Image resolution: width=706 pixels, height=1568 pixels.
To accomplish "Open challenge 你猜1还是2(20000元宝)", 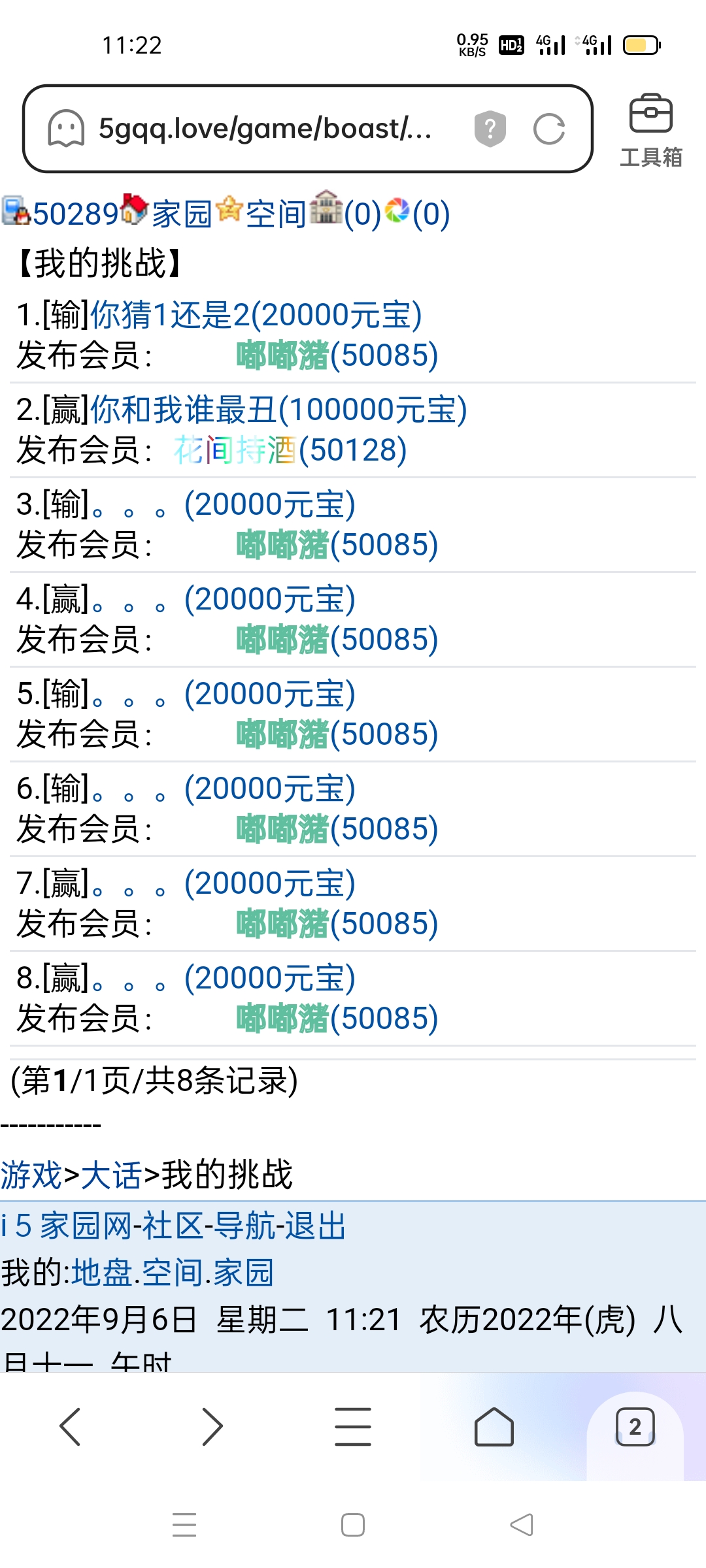I will (255, 316).
